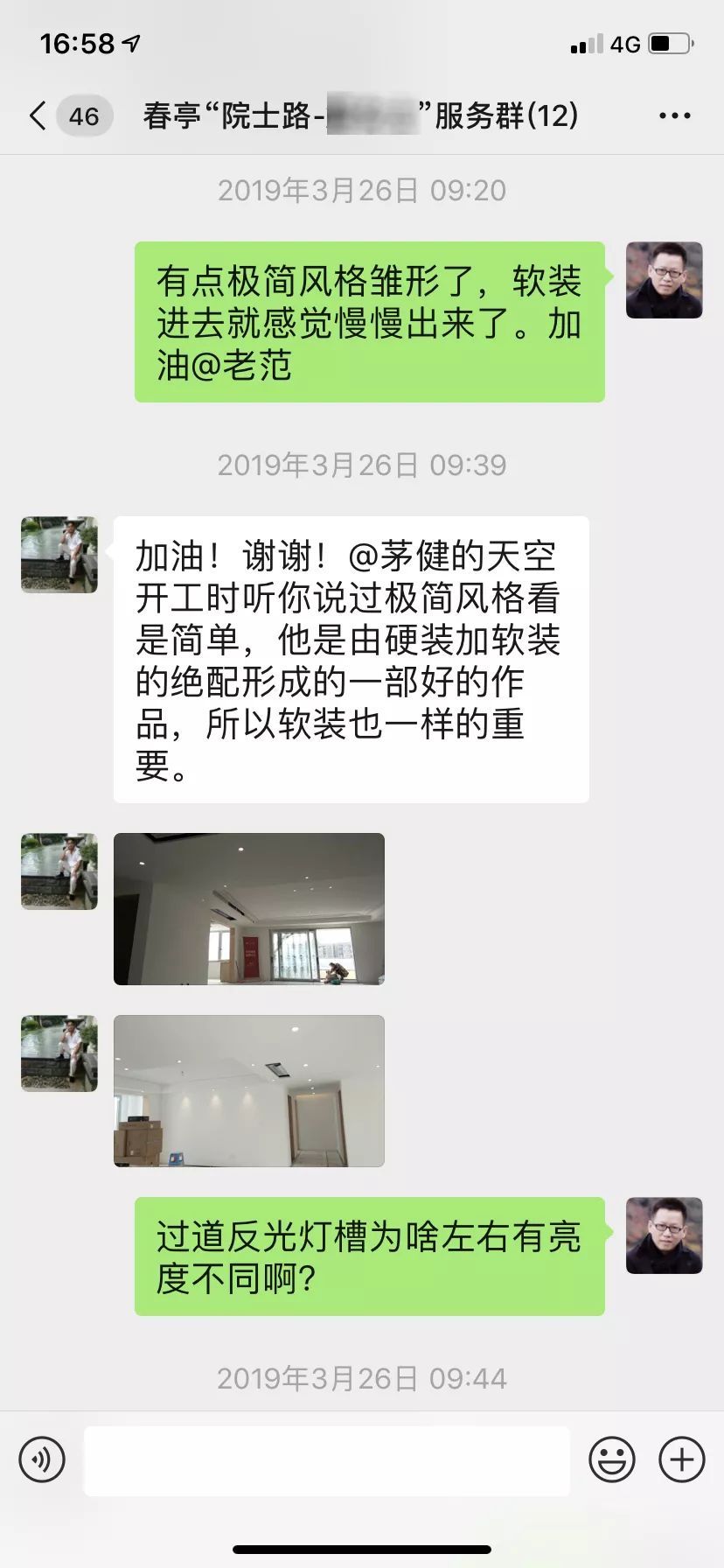Open the emoji picker
Screen dimensions: 724x1568
point(612,1459)
